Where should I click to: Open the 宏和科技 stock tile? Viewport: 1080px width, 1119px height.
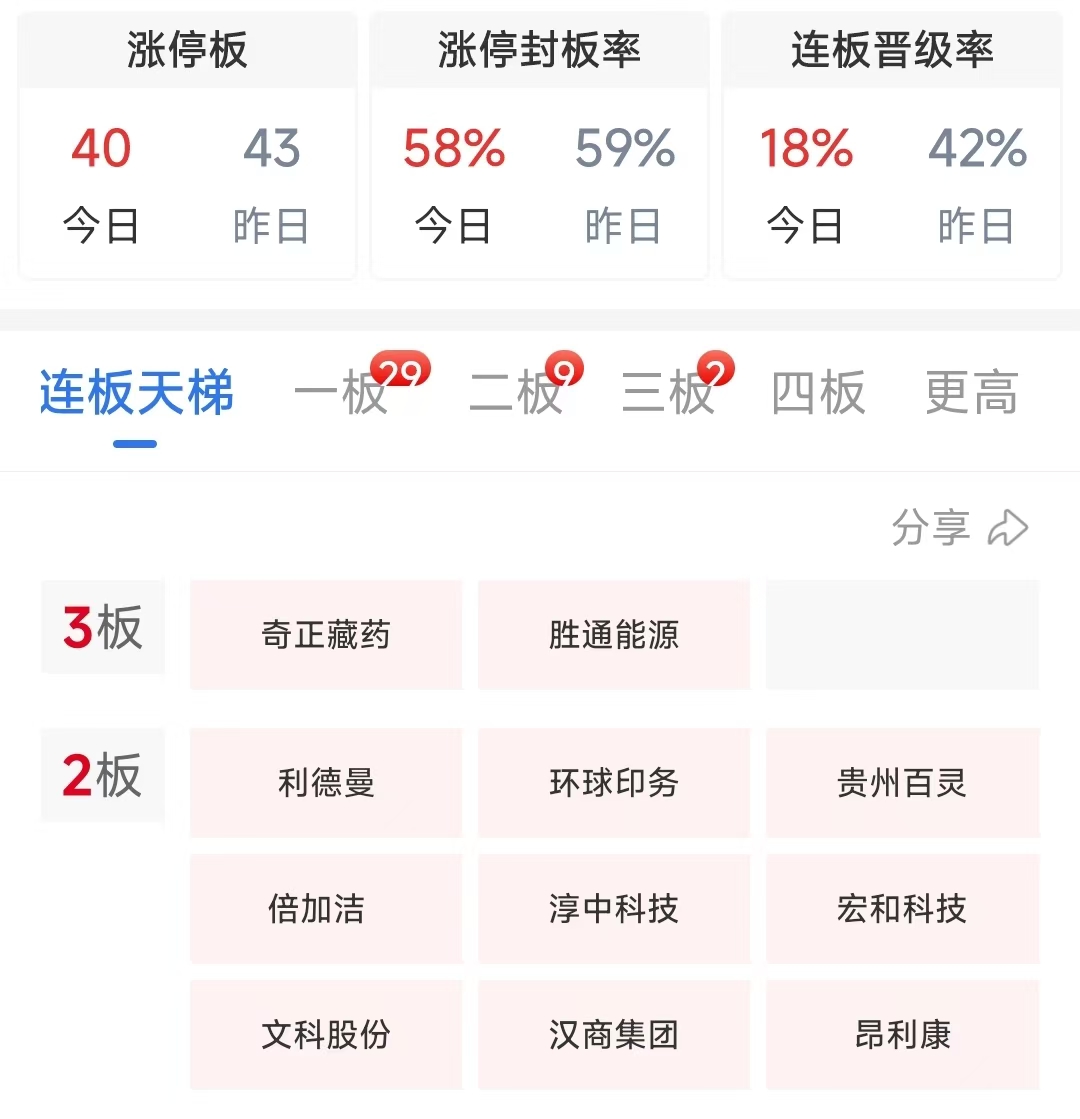[902, 908]
